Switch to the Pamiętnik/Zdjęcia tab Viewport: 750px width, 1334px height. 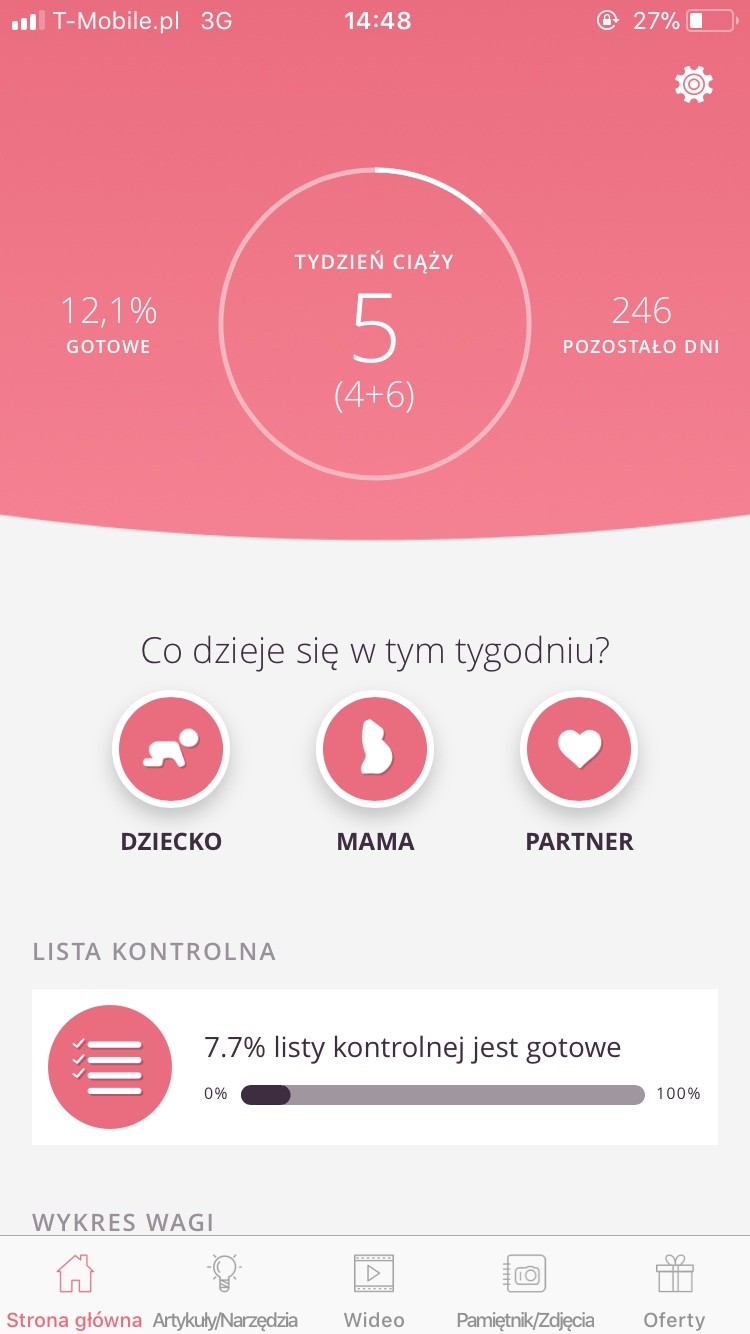525,1290
